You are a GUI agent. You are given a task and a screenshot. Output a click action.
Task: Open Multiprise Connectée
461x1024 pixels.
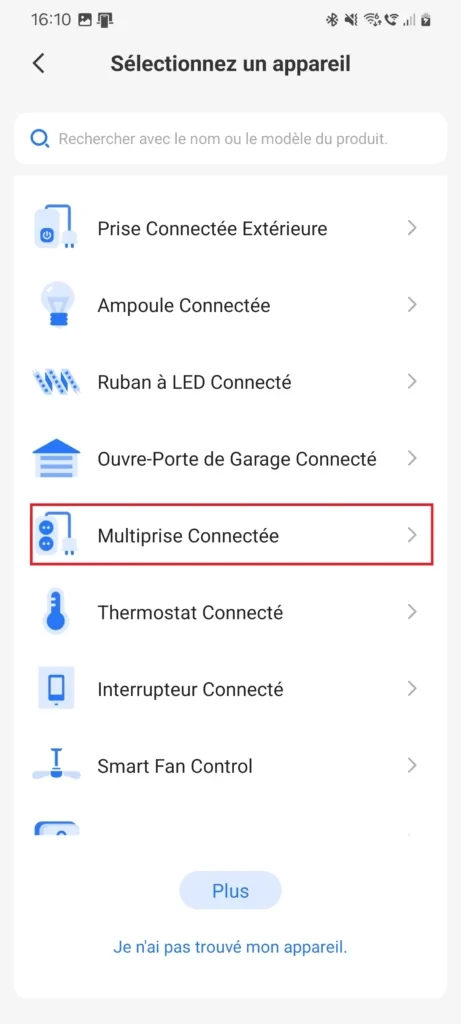pos(232,535)
